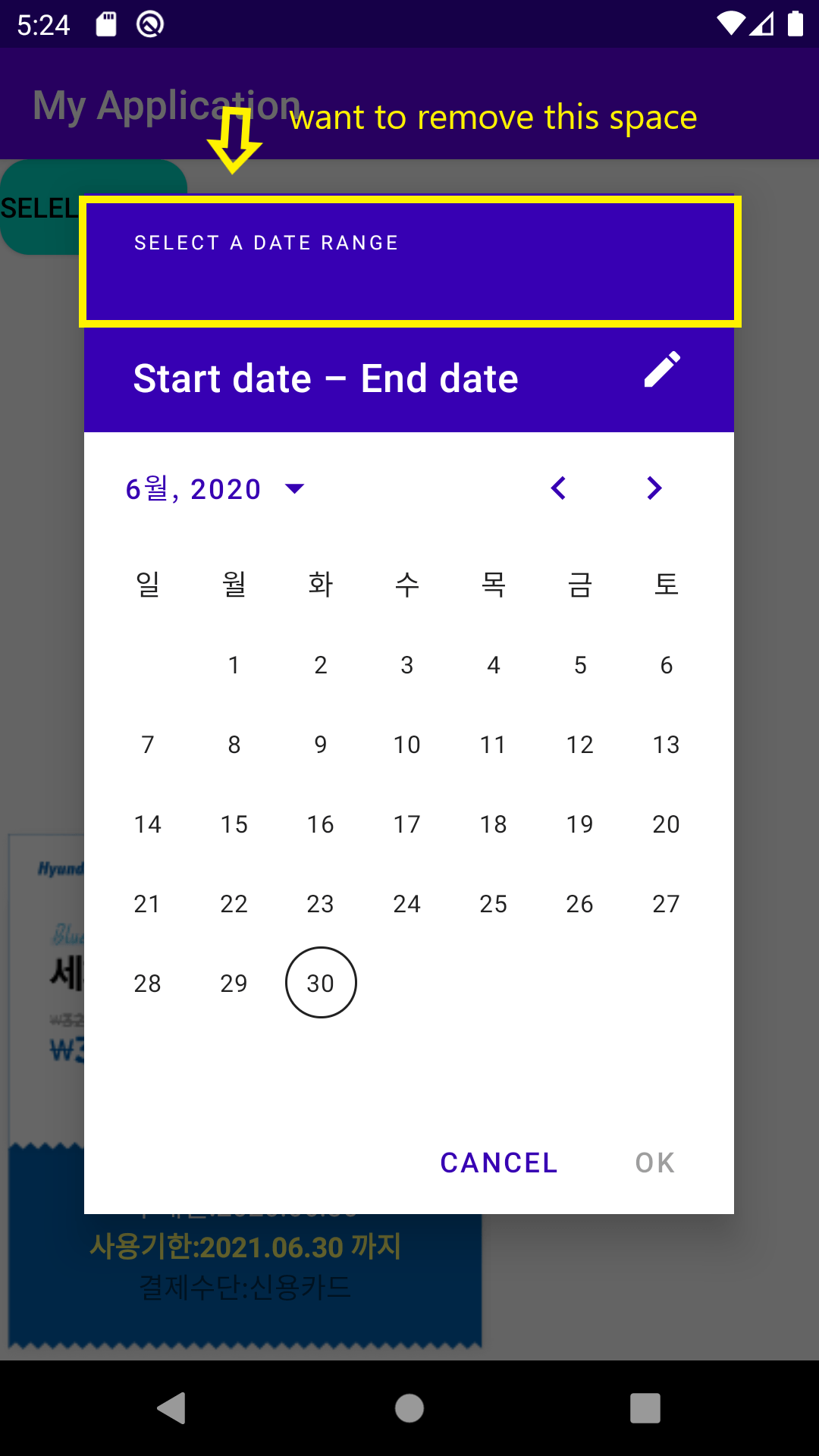
Task: Tap the Wi-Fi status bar icon
Action: click(x=731, y=24)
